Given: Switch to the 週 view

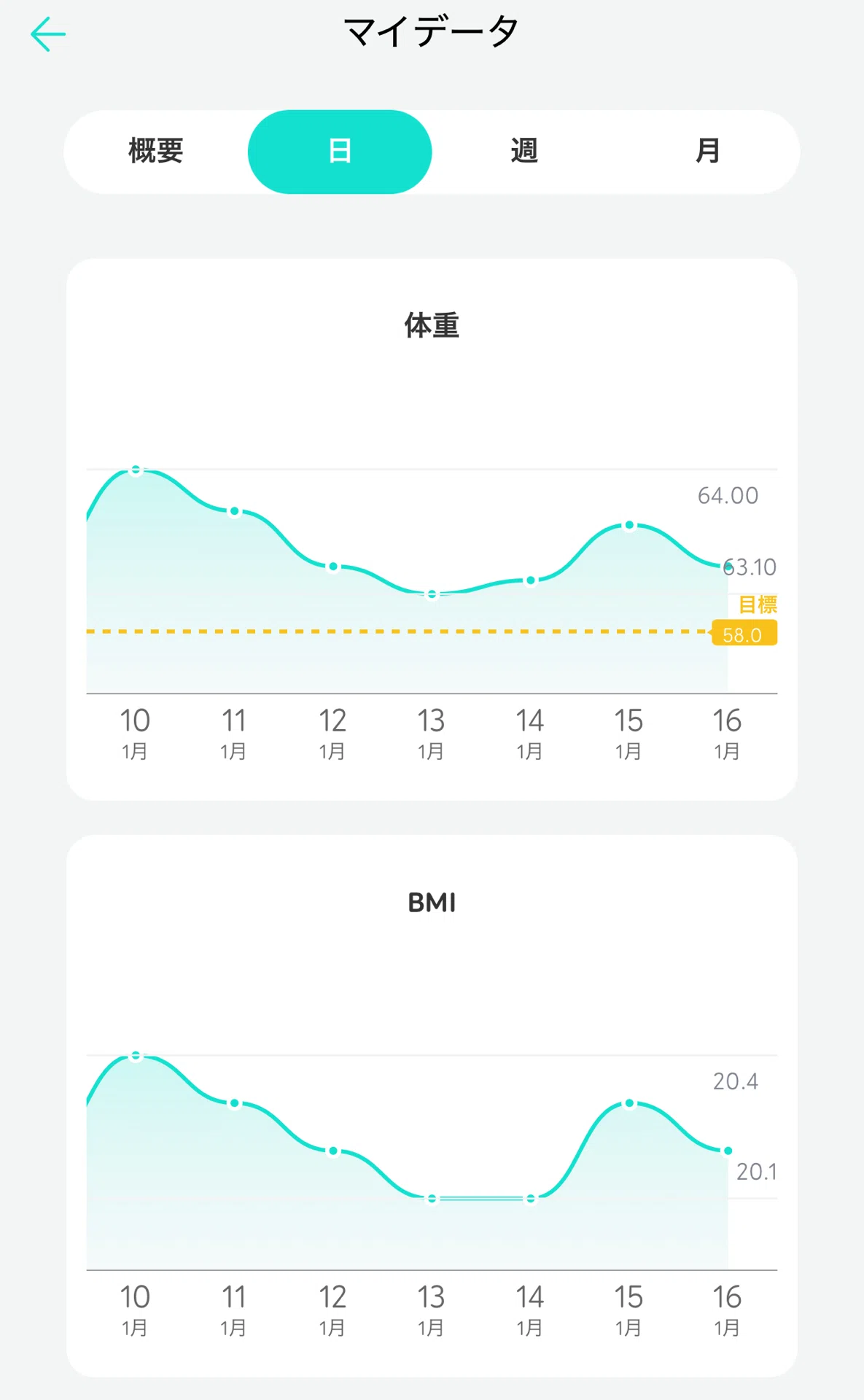Looking at the screenshot, I should click(524, 152).
